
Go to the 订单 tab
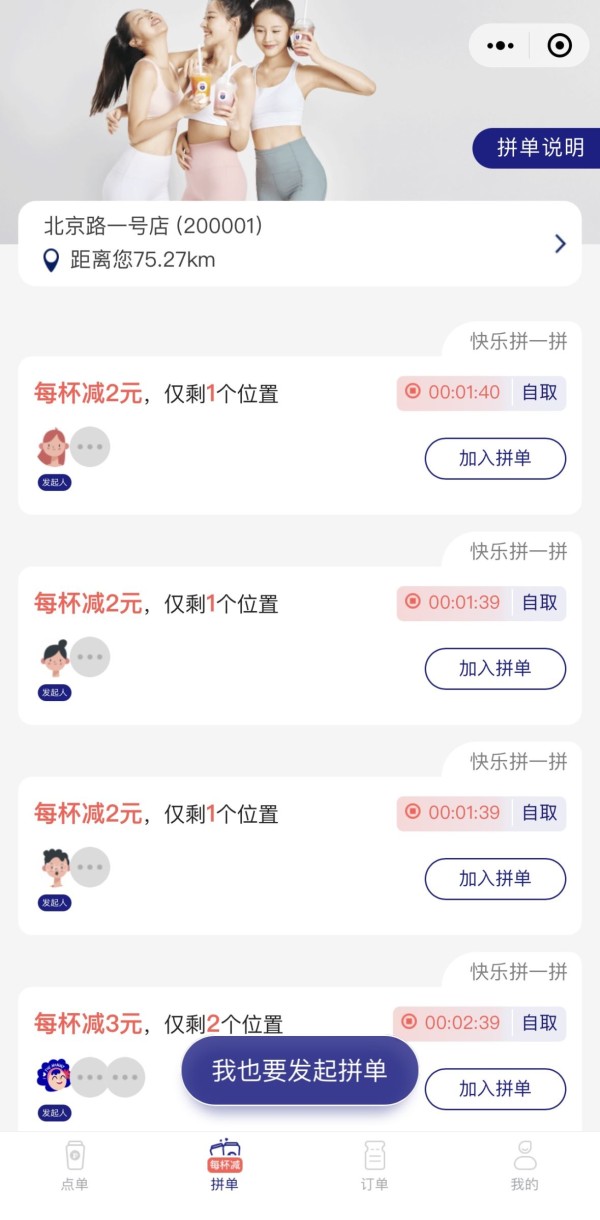click(375, 1166)
